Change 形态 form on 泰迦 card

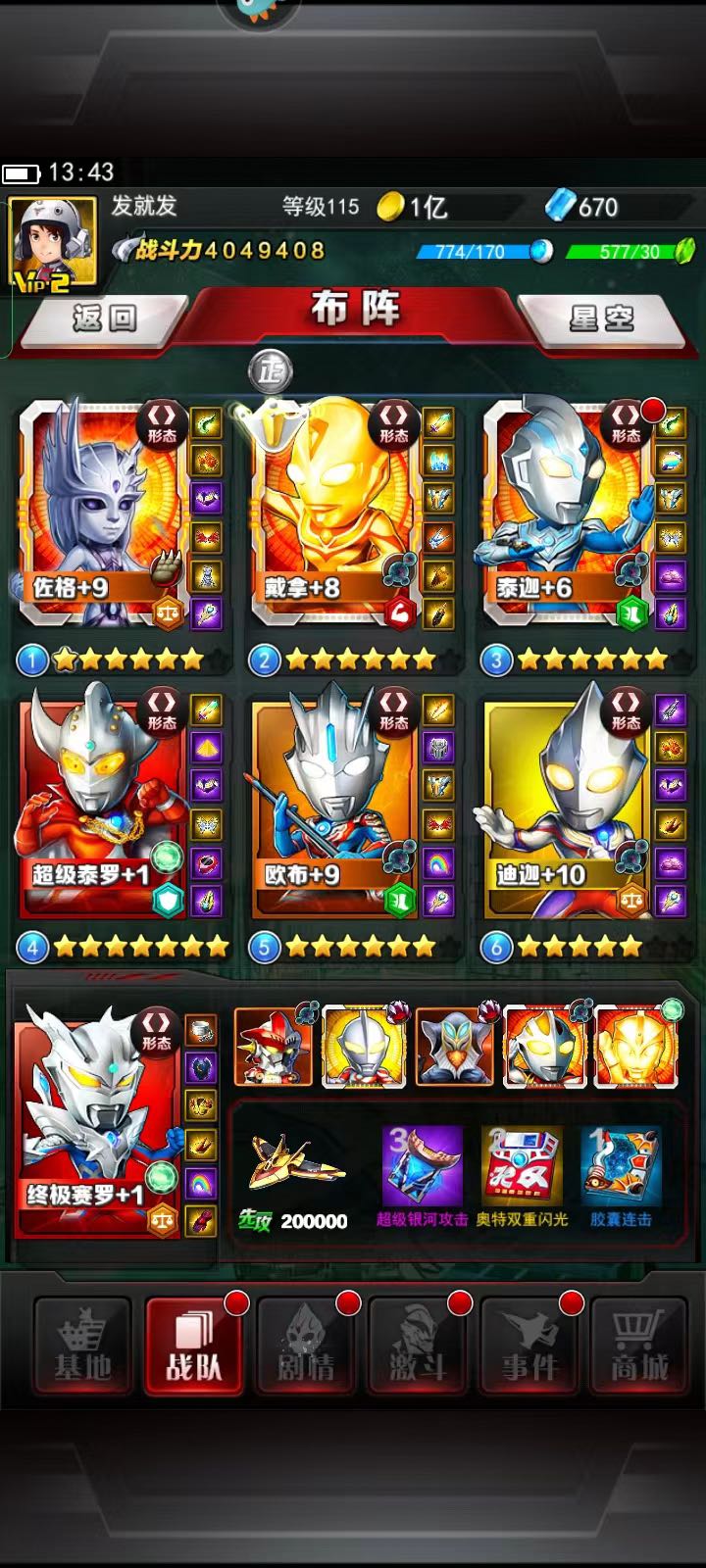coord(626,421)
